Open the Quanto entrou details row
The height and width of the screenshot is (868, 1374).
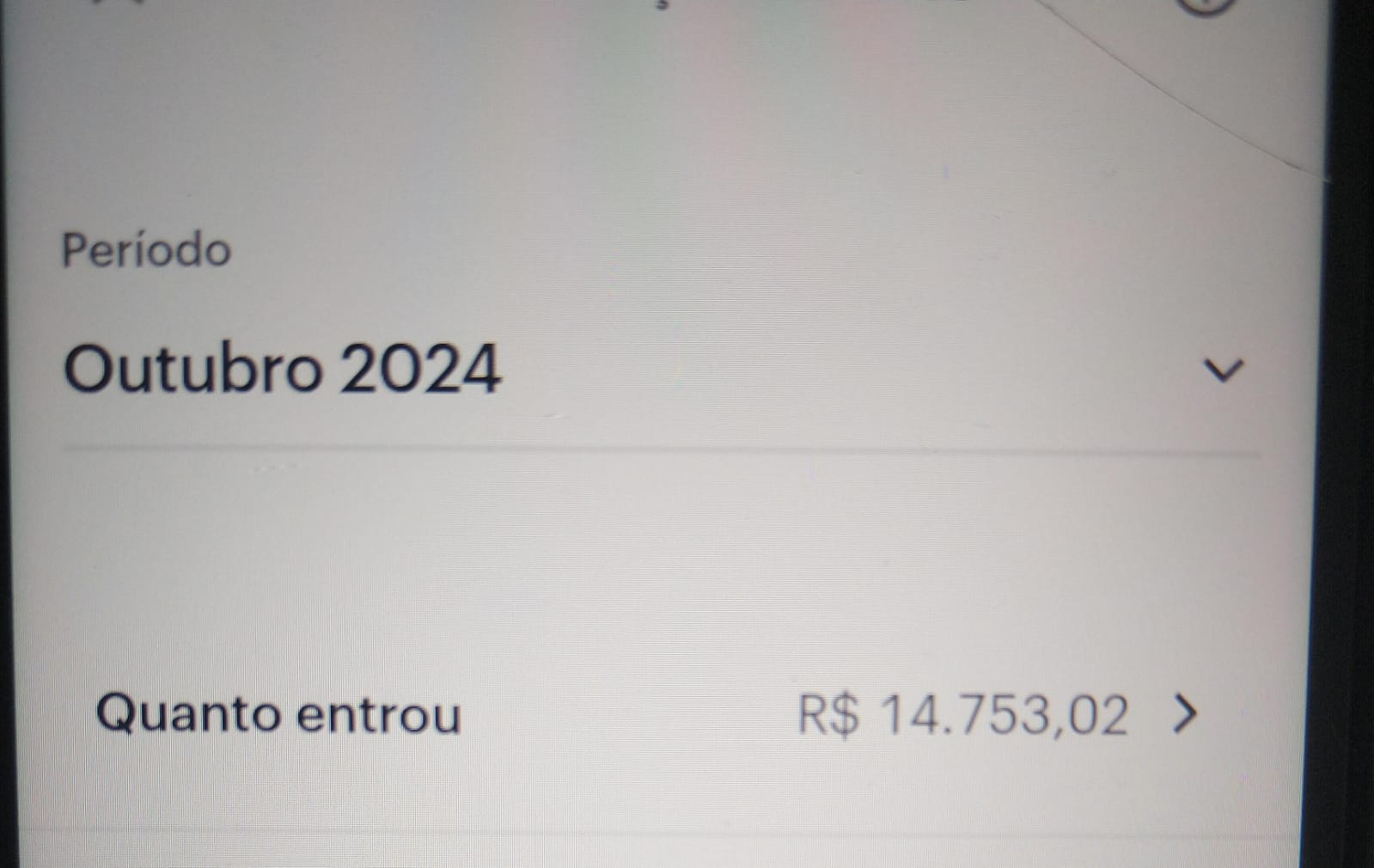pyautogui.click(x=1185, y=714)
